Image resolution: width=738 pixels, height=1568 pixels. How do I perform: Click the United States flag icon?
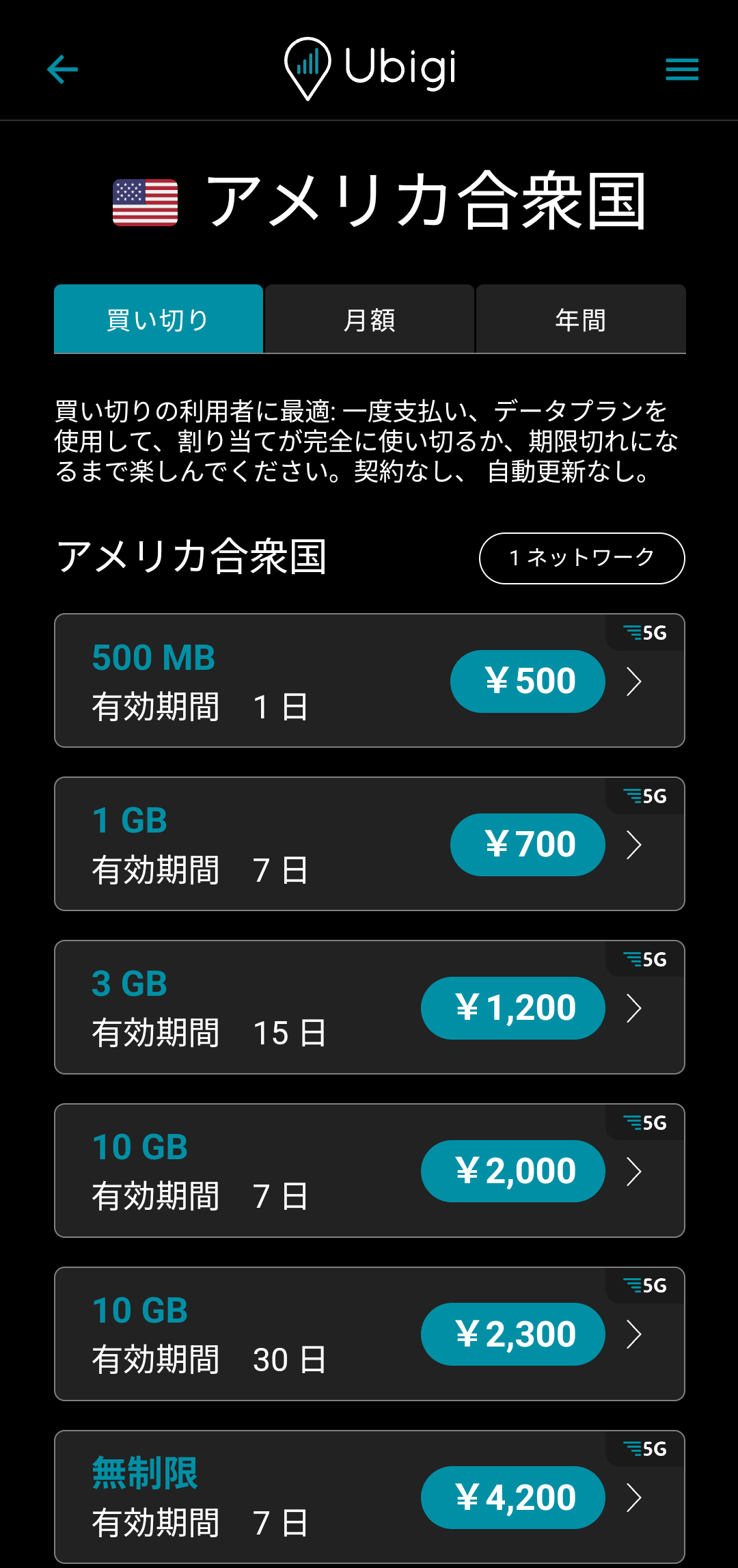pos(144,202)
